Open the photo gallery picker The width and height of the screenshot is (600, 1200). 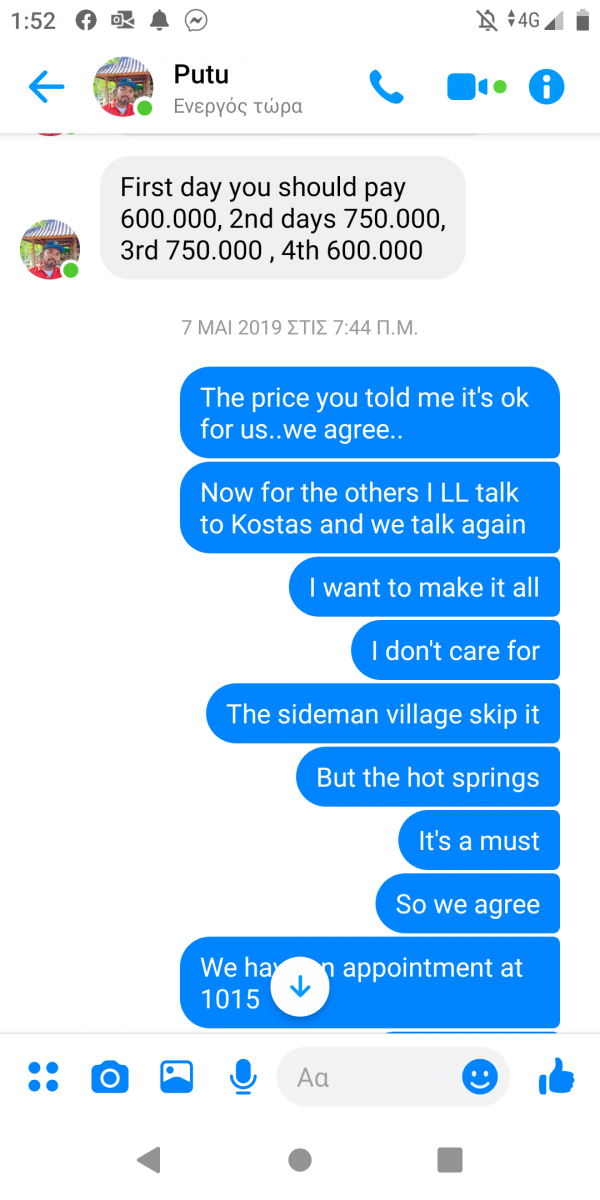pos(176,1077)
